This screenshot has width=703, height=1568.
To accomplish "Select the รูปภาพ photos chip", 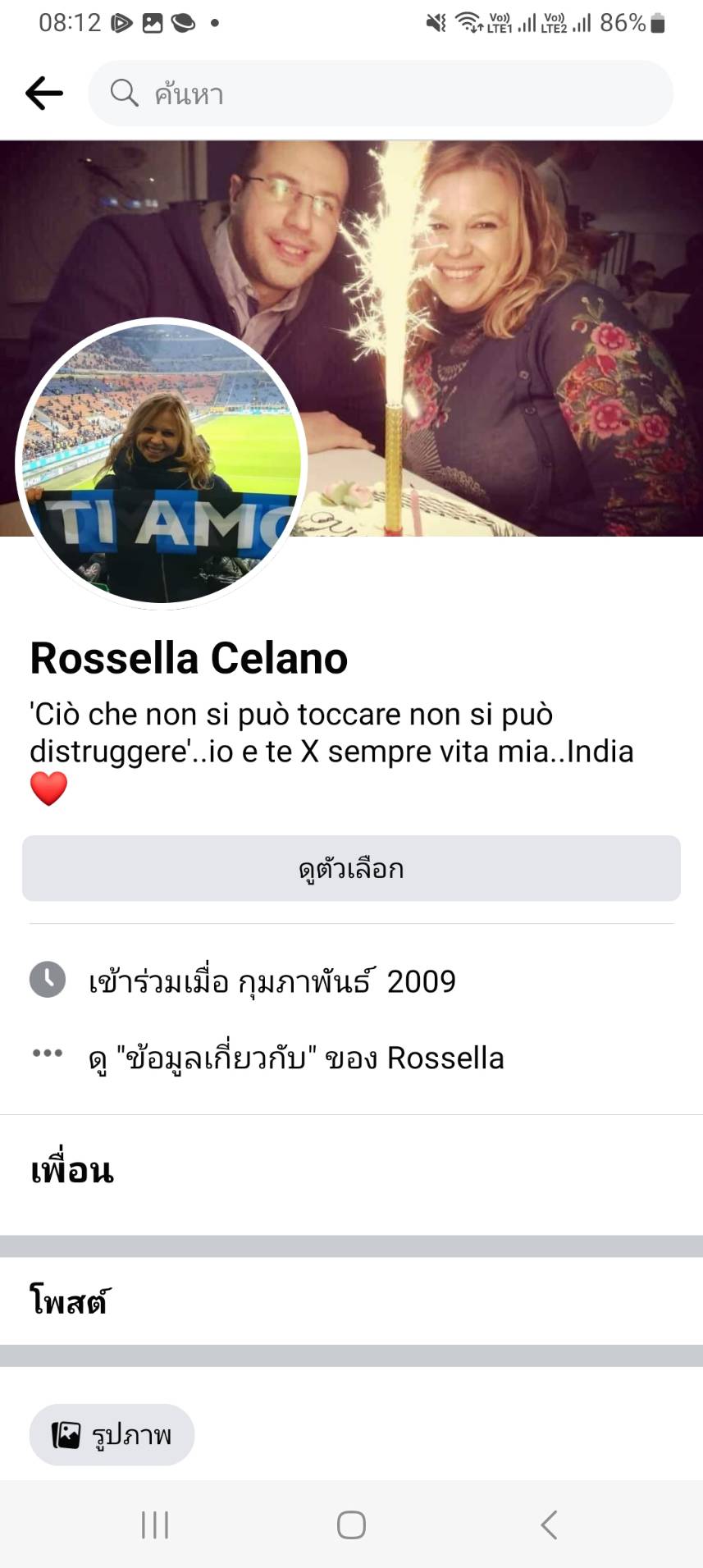I will pos(112,1434).
